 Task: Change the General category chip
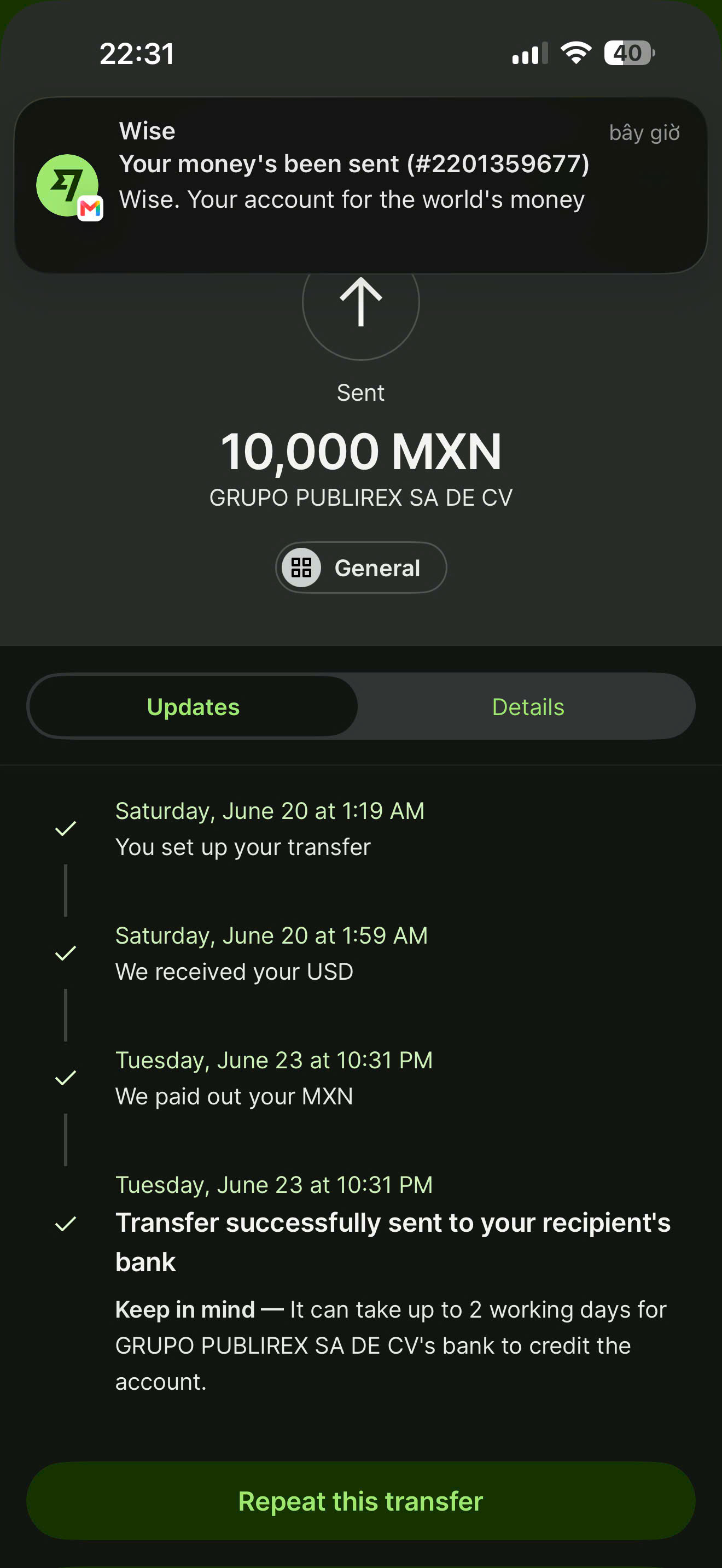point(361,567)
